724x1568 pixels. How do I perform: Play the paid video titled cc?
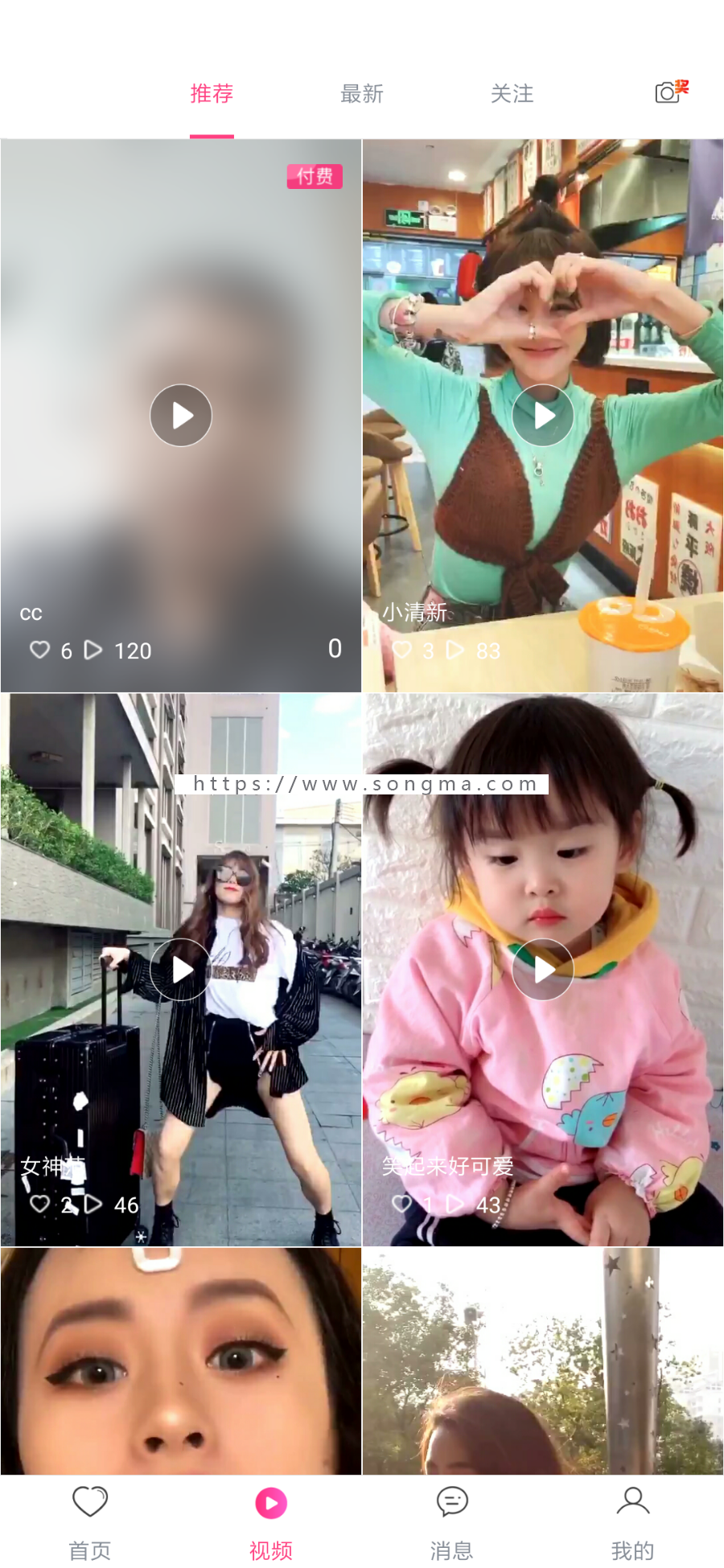pos(181,415)
